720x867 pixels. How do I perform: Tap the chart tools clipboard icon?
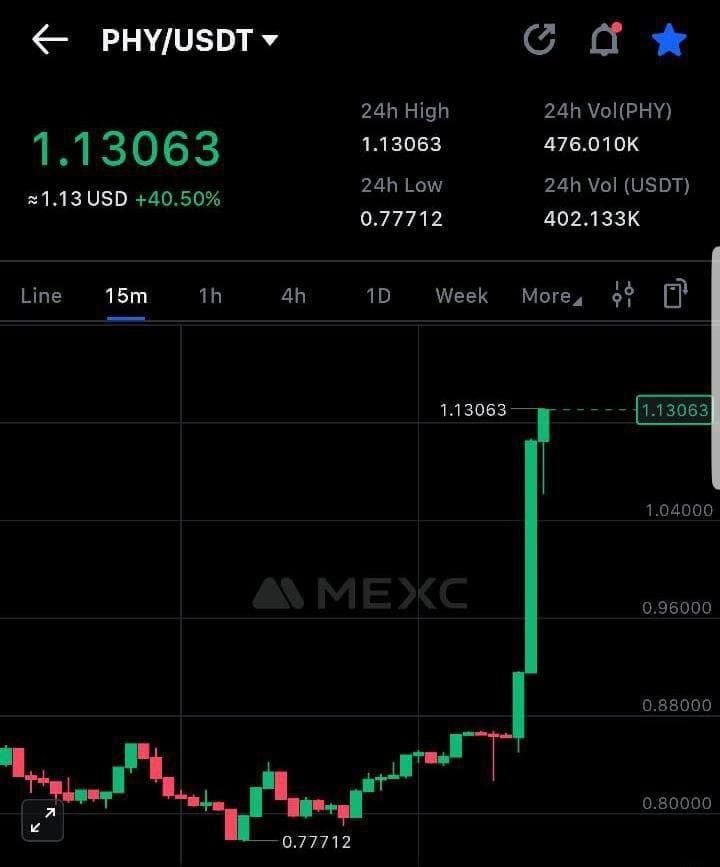click(x=675, y=294)
